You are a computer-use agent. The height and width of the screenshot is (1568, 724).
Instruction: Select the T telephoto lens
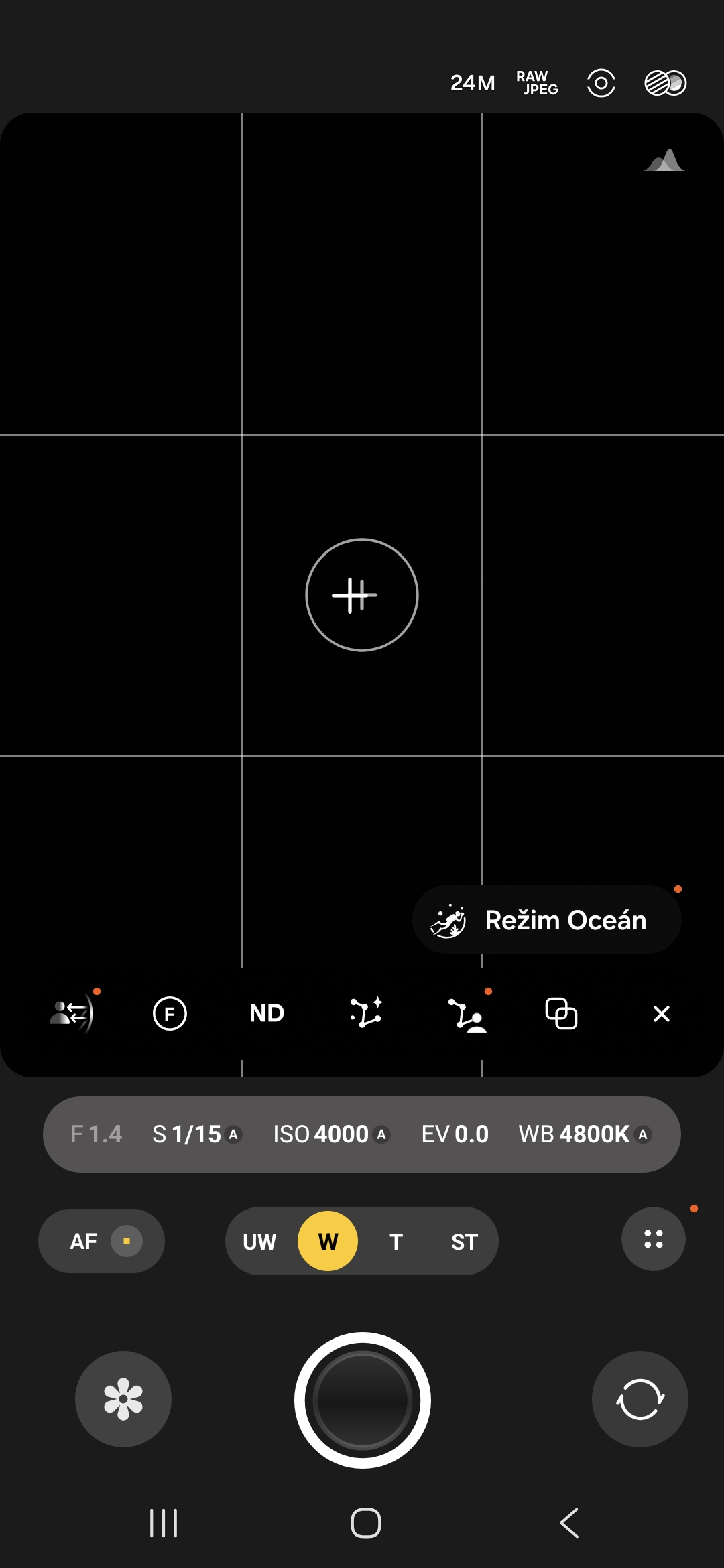coord(396,1242)
